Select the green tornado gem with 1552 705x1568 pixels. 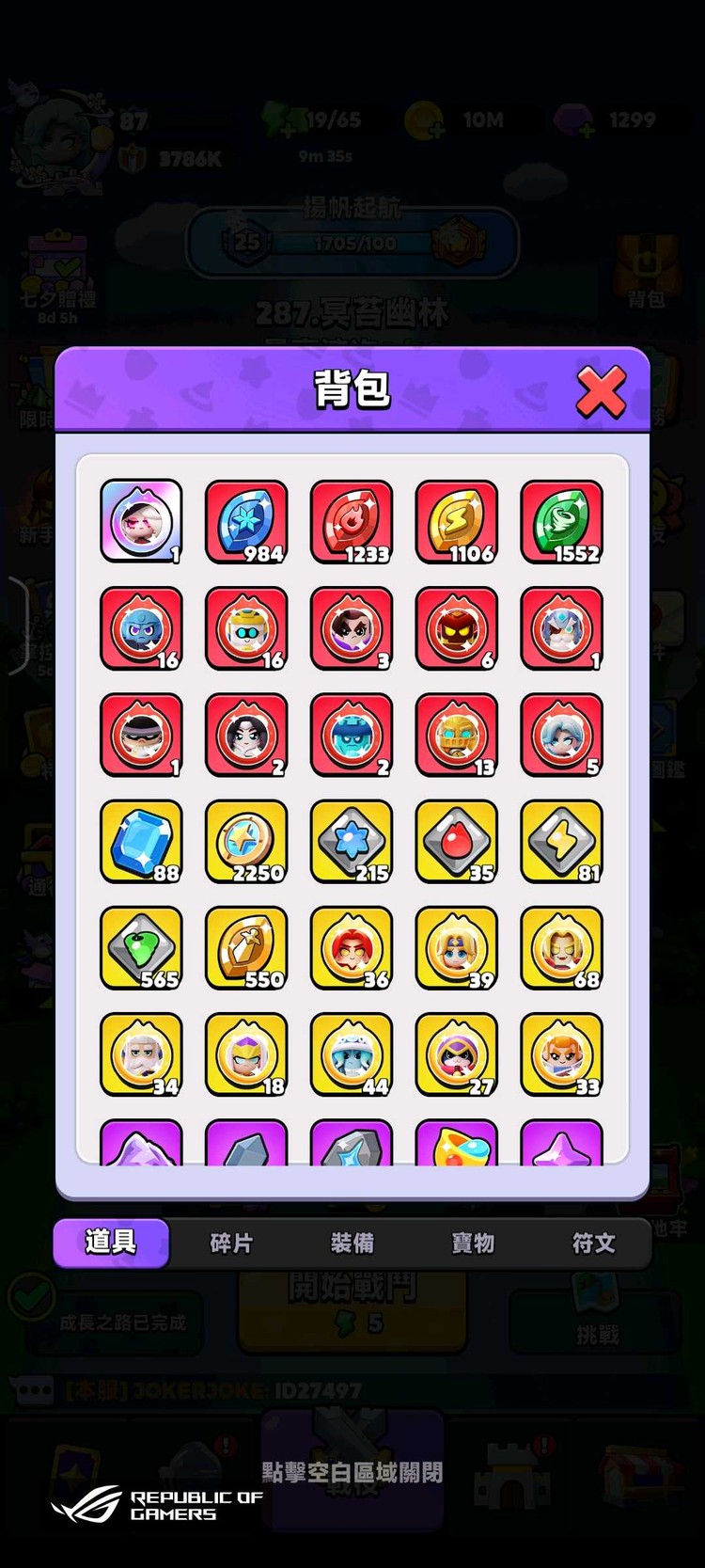[x=562, y=522]
